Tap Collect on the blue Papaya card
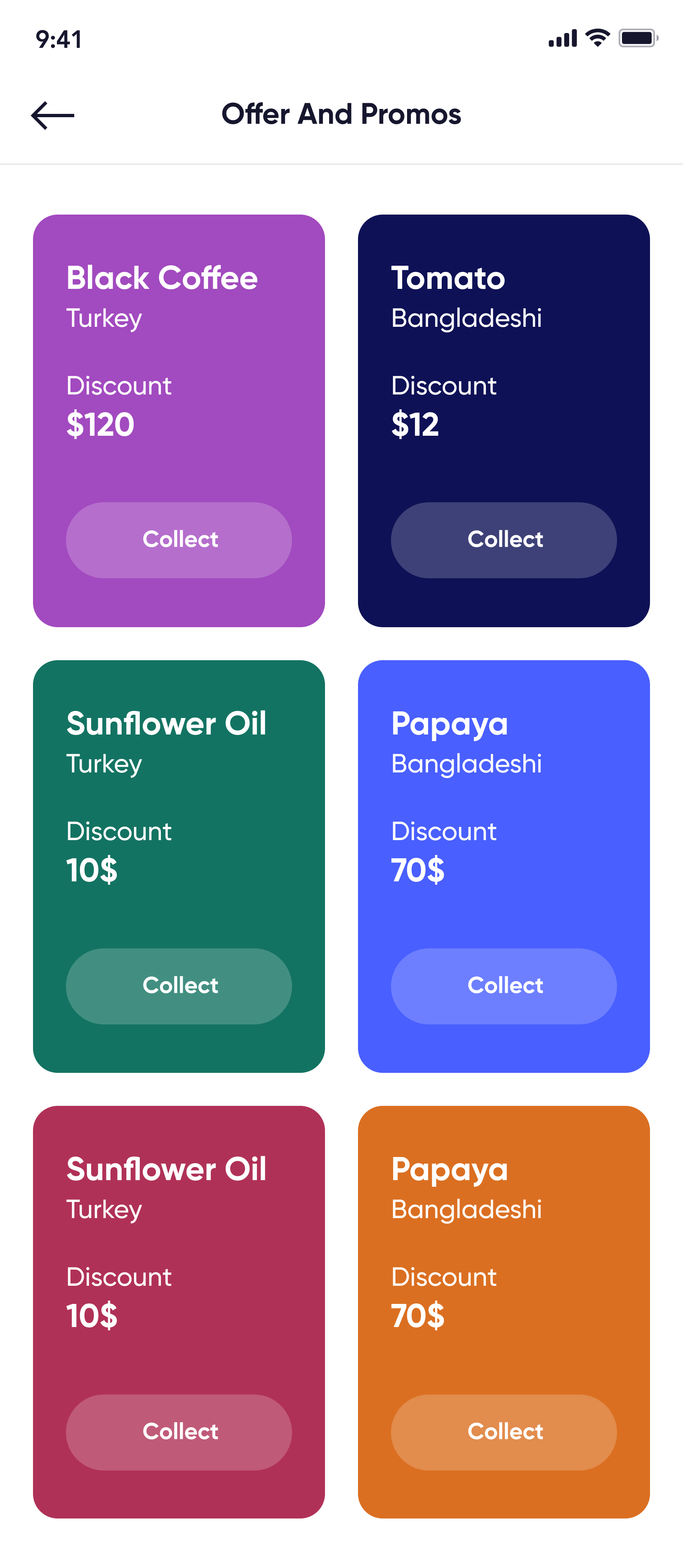The height and width of the screenshot is (1568, 683). click(x=504, y=985)
